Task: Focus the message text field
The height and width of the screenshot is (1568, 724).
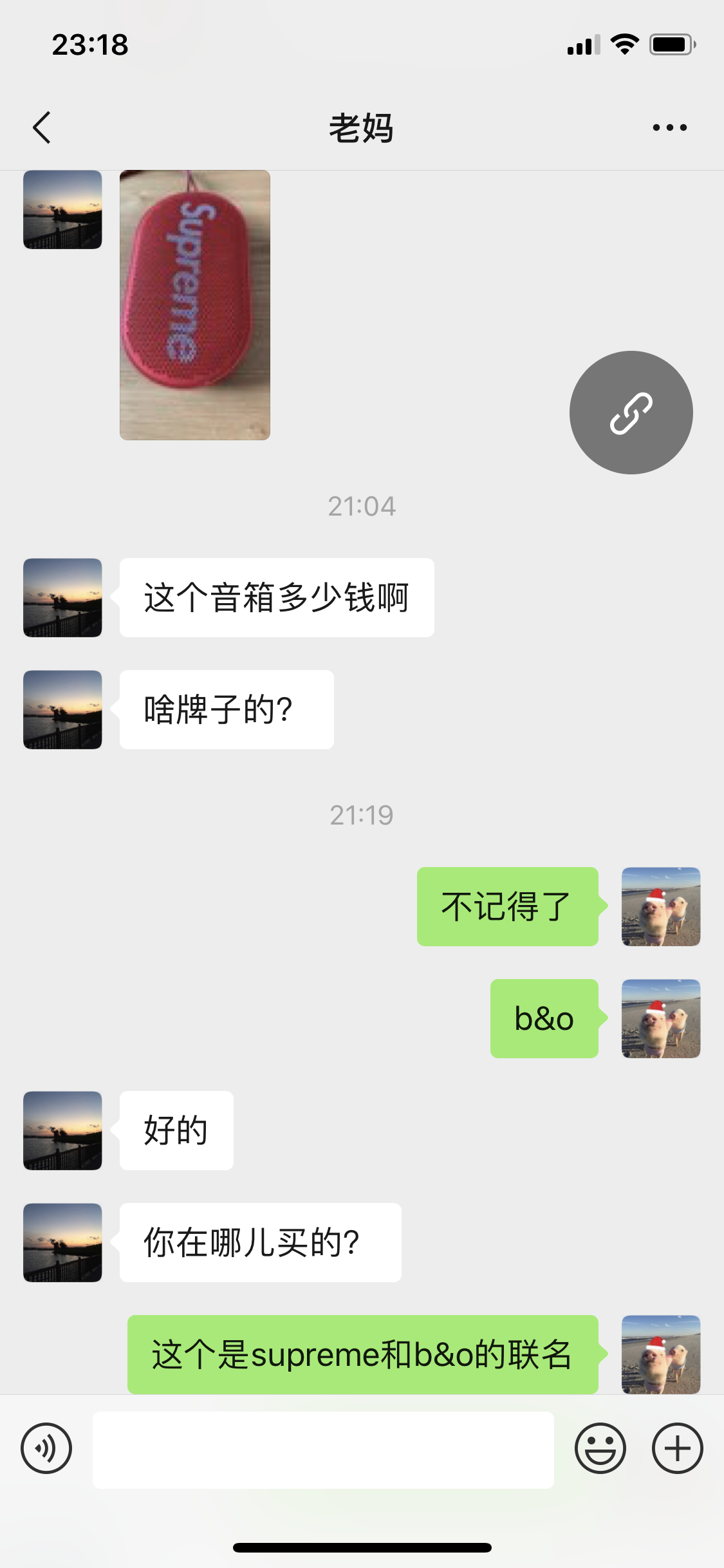Action: click(x=323, y=1450)
